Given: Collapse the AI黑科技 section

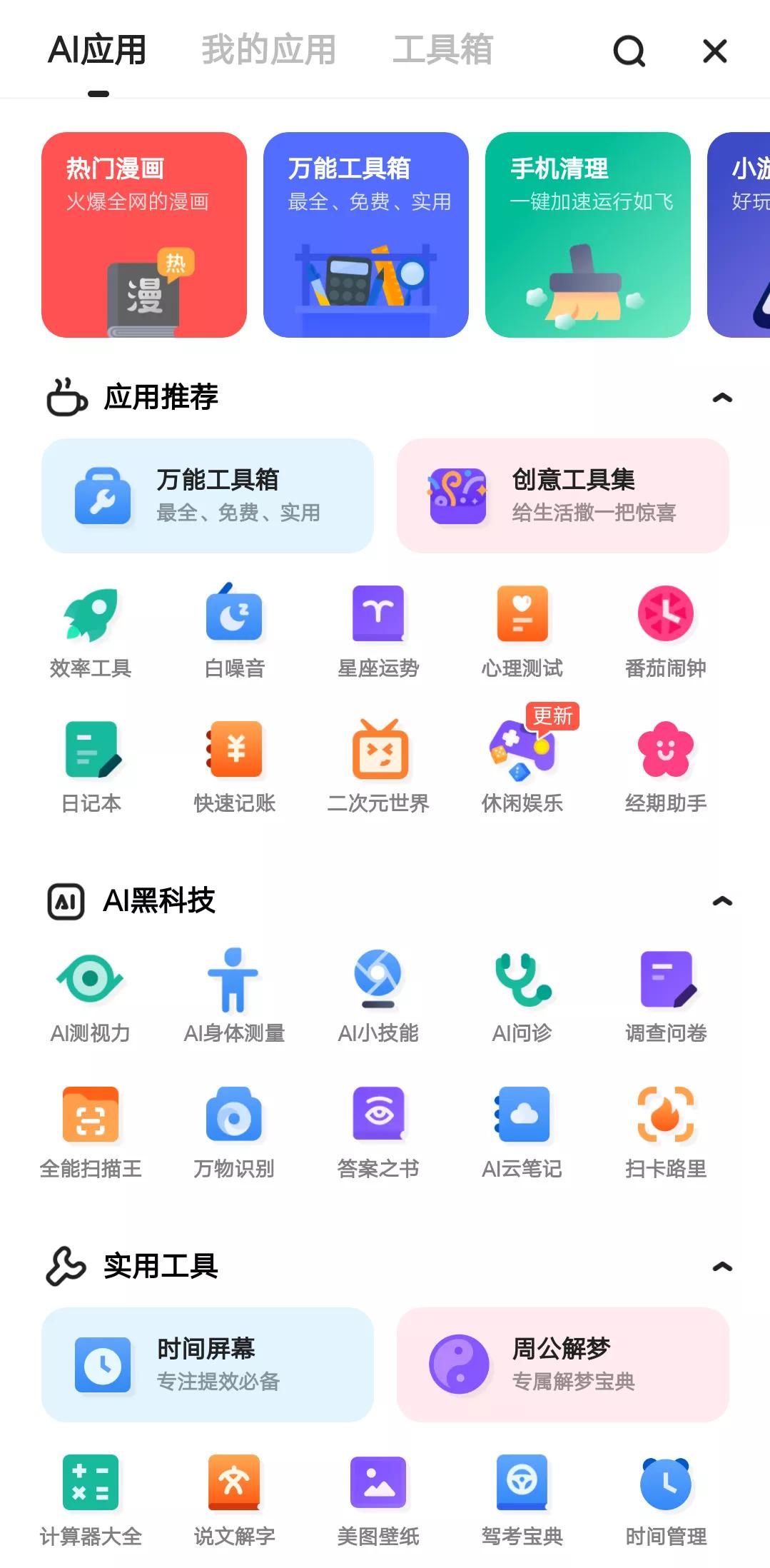Looking at the screenshot, I should tap(723, 901).
